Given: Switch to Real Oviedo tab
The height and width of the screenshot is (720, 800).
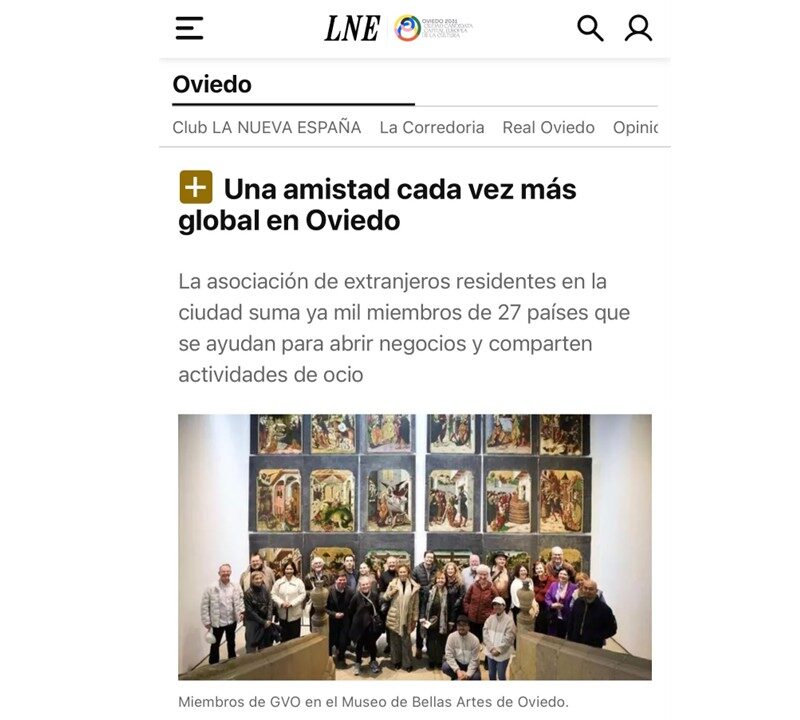Looking at the screenshot, I should coord(548,128).
